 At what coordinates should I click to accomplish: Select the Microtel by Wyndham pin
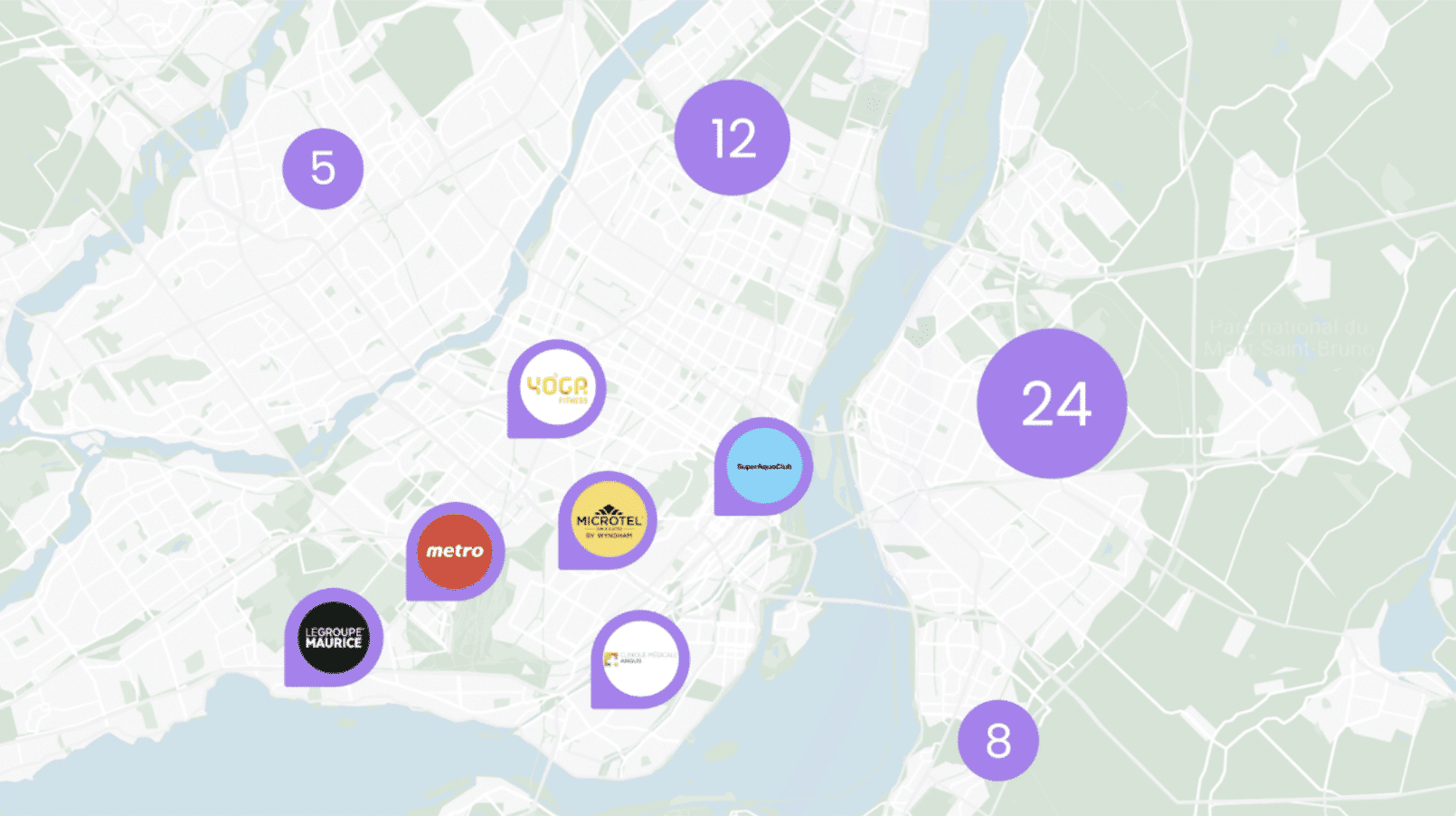coord(608,520)
